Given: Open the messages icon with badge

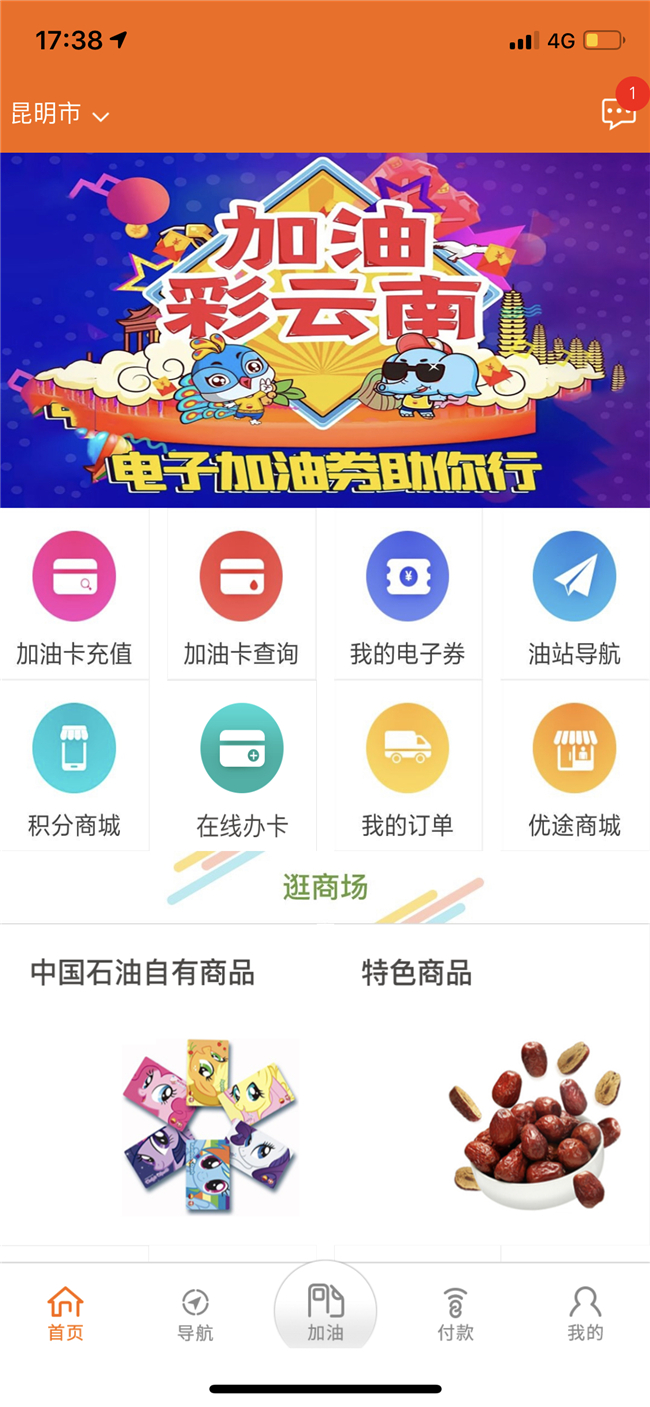Looking at the screenshot, I should click(x=618, y=112).
